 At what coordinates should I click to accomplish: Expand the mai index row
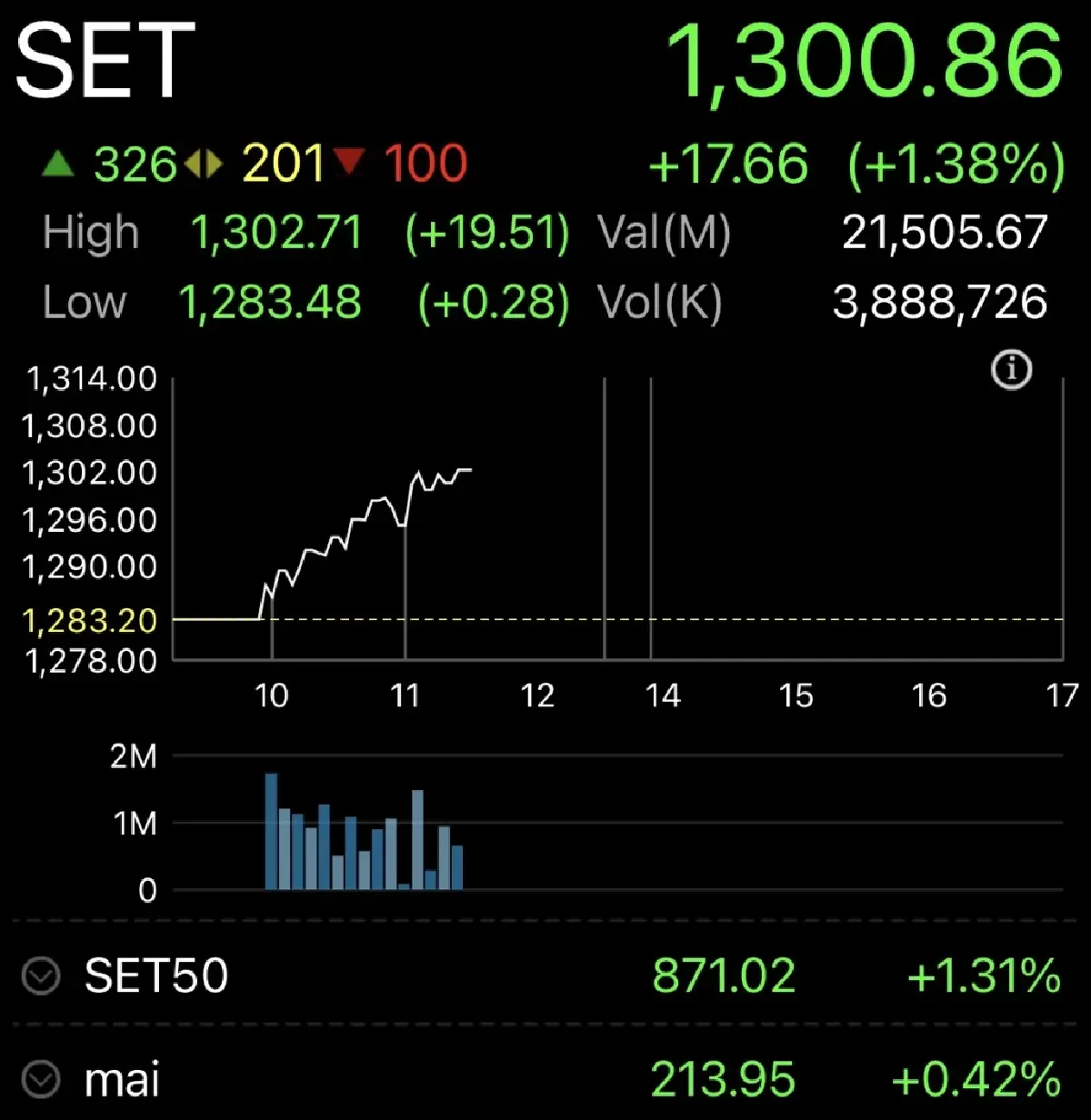(x=41, y=1080)
